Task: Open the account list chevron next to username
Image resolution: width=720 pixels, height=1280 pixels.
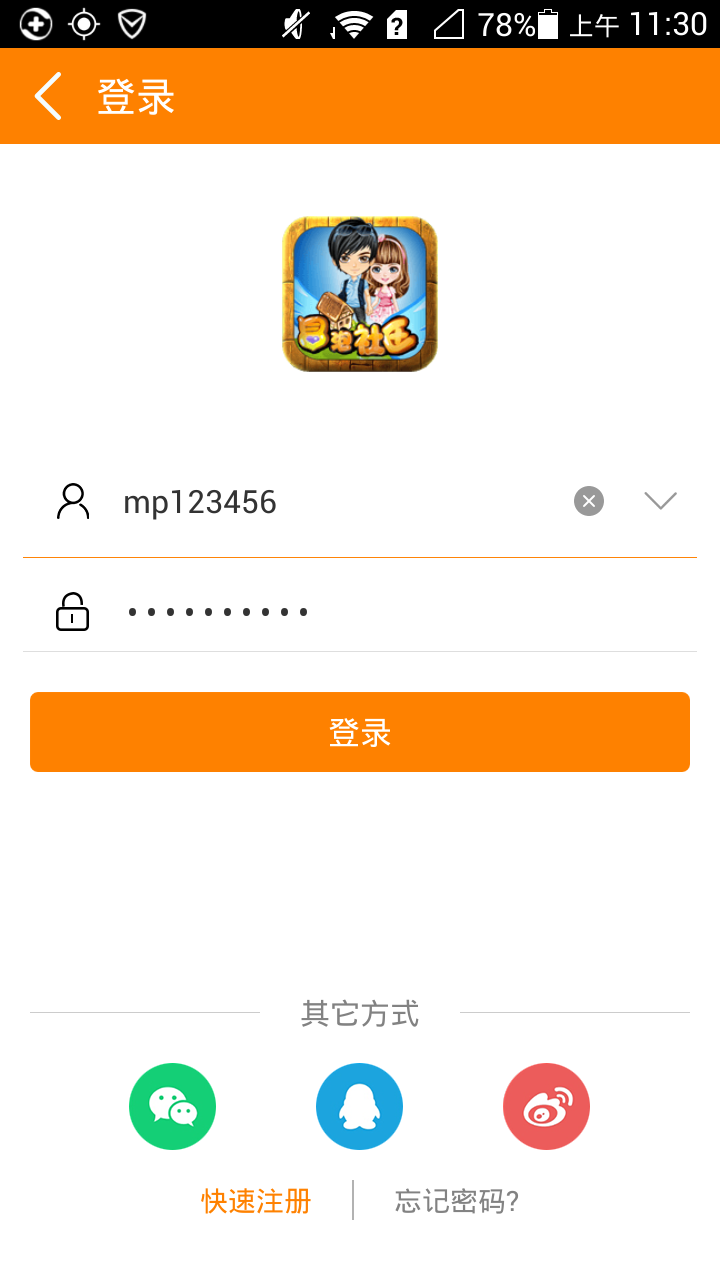Action: coord(660,501)
